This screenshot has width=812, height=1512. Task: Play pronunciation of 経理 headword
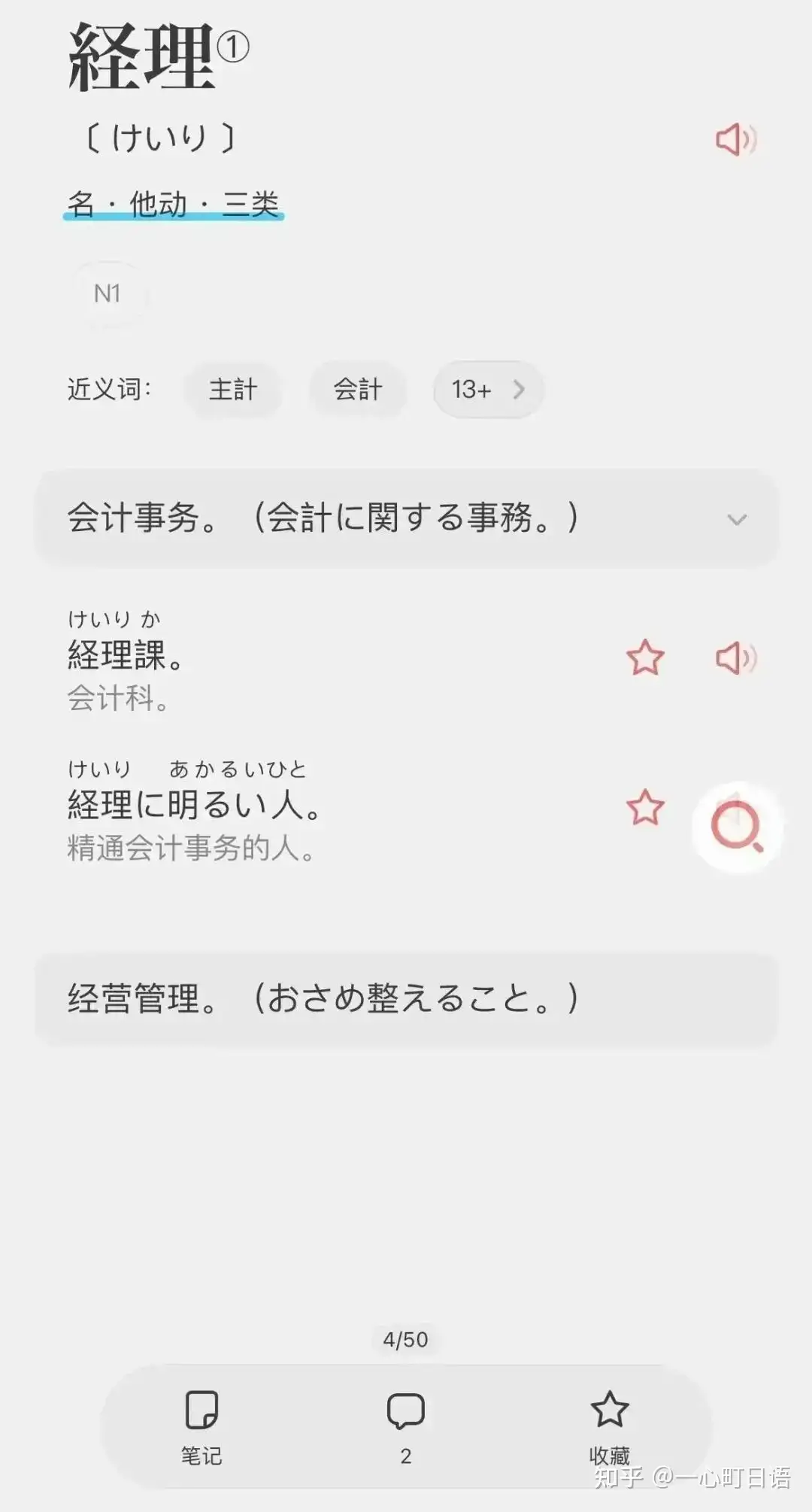pyautogui.click(x=735, y=139)
